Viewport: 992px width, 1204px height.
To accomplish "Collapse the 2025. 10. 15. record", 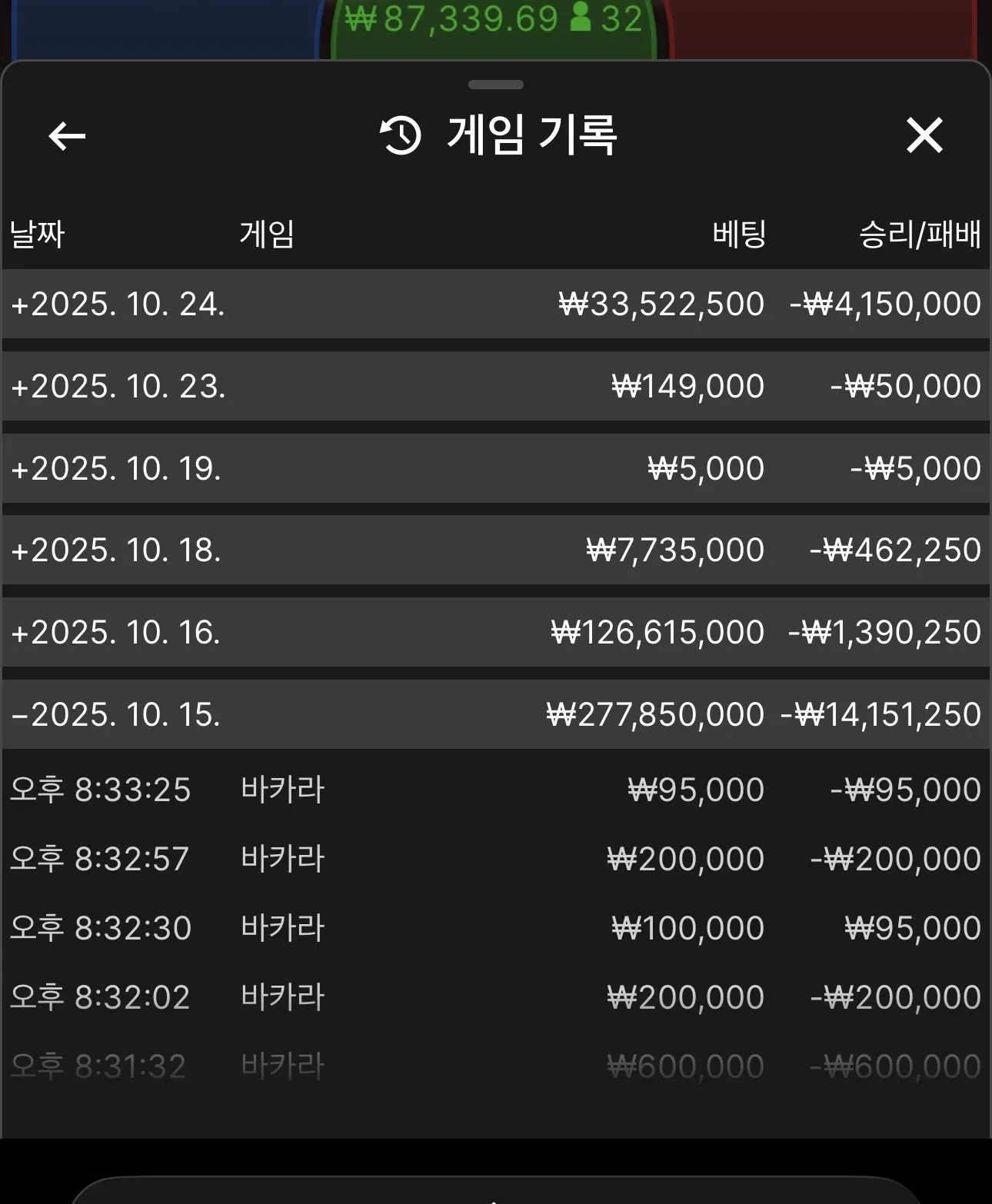I will tap(496, 714).
